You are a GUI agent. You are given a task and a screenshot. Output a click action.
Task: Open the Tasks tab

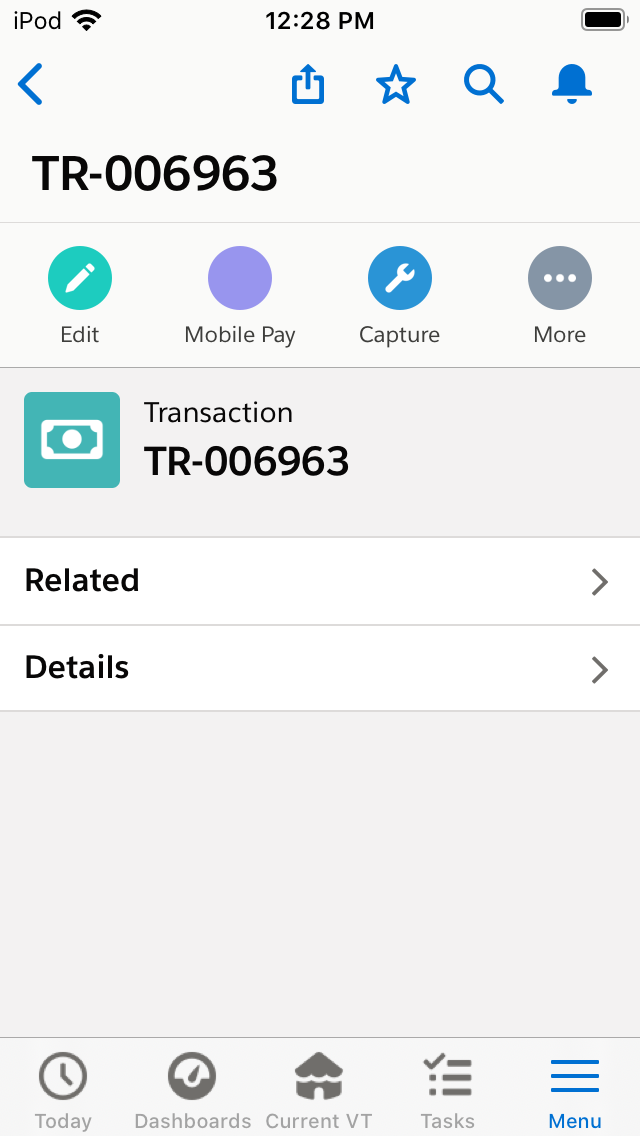coord(447,1090)
